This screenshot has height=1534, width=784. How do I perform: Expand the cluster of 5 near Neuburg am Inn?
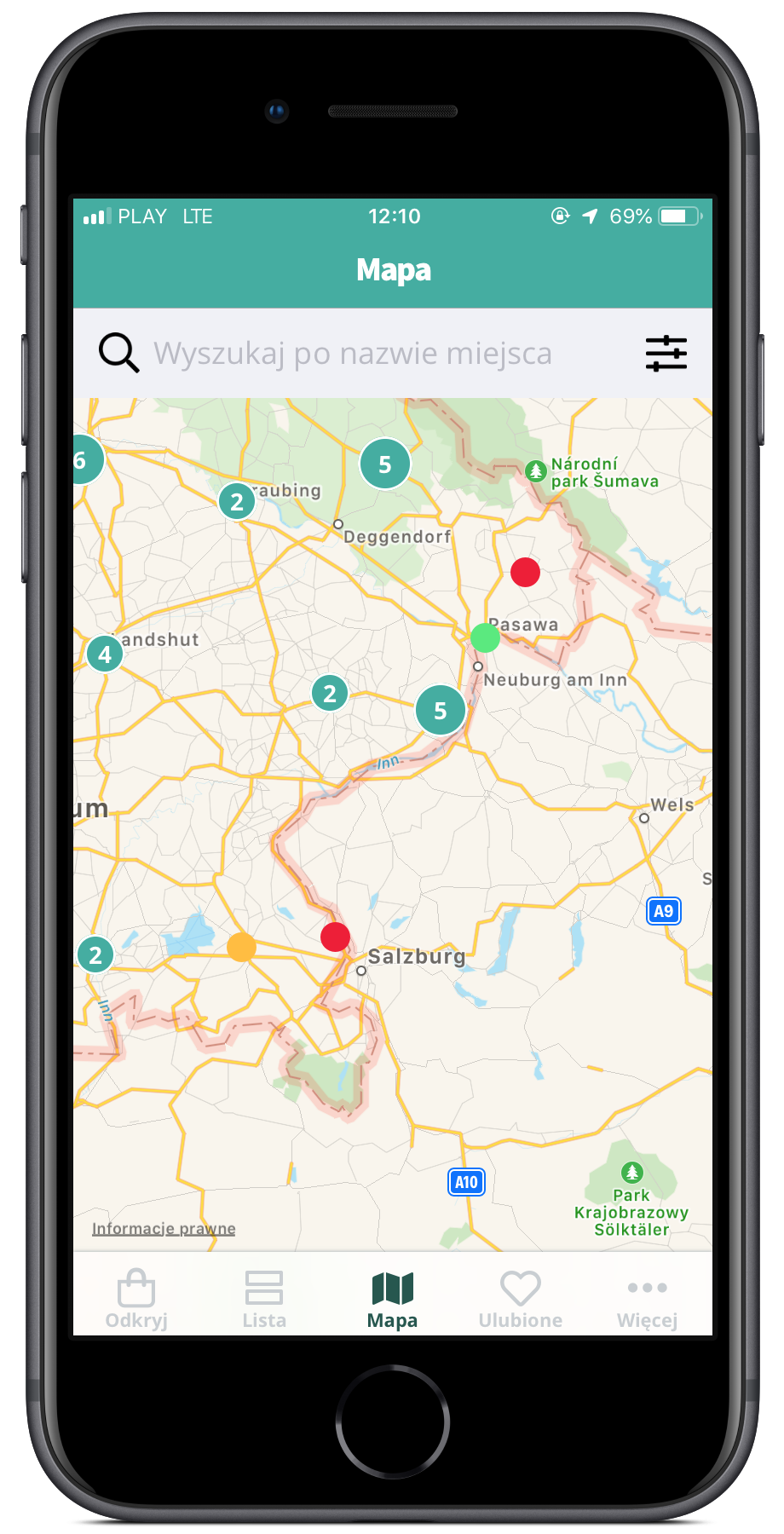point(441,710)
